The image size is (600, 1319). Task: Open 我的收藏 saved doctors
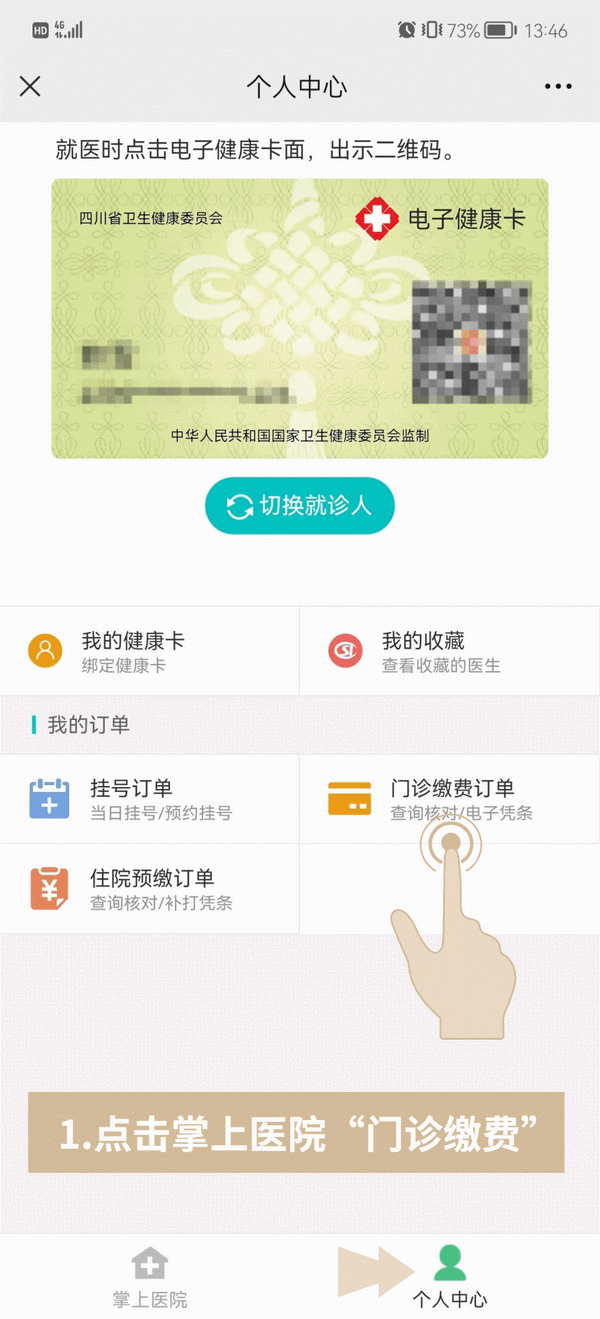[449, 651]
